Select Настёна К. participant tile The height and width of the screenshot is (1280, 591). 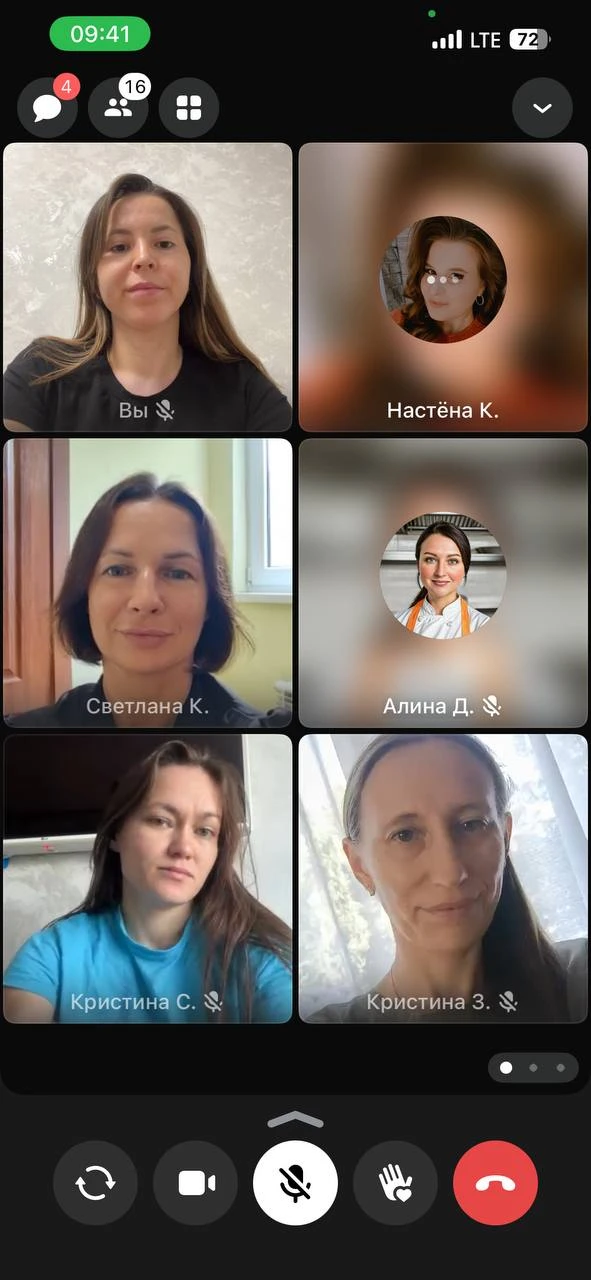point(443,287)
